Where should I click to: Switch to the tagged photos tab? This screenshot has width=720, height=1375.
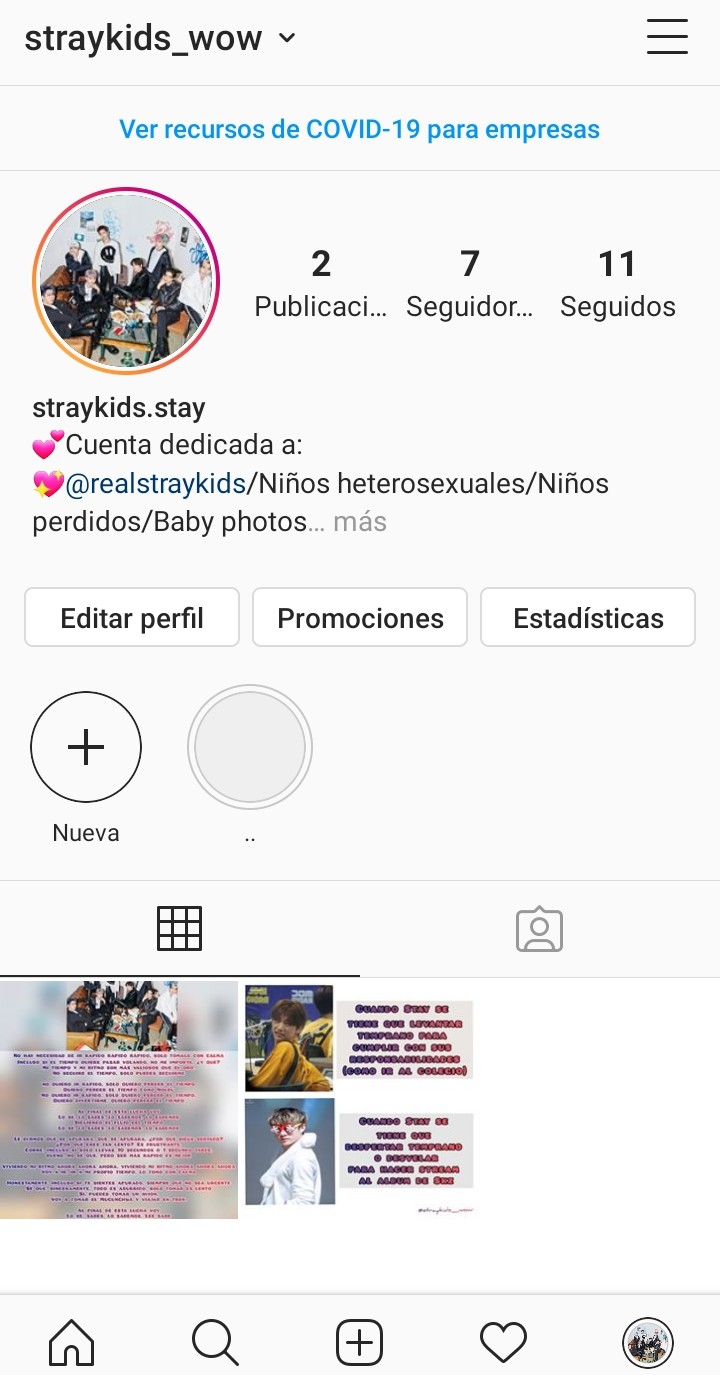pyautogui.click(x=540, y=929)
